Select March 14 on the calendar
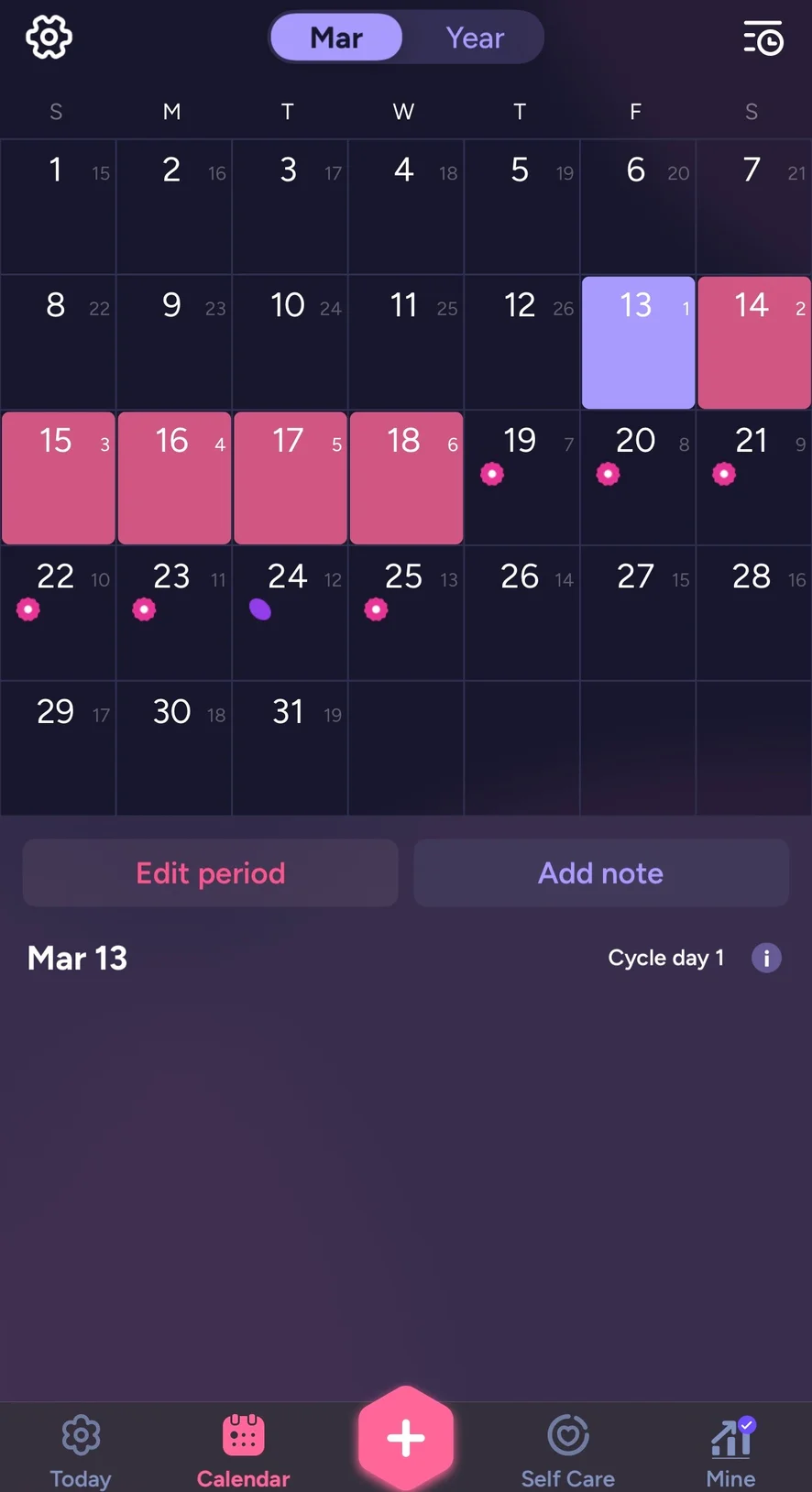The width and height of the screenshot is (812, 1492). click(x=753, y=342)
